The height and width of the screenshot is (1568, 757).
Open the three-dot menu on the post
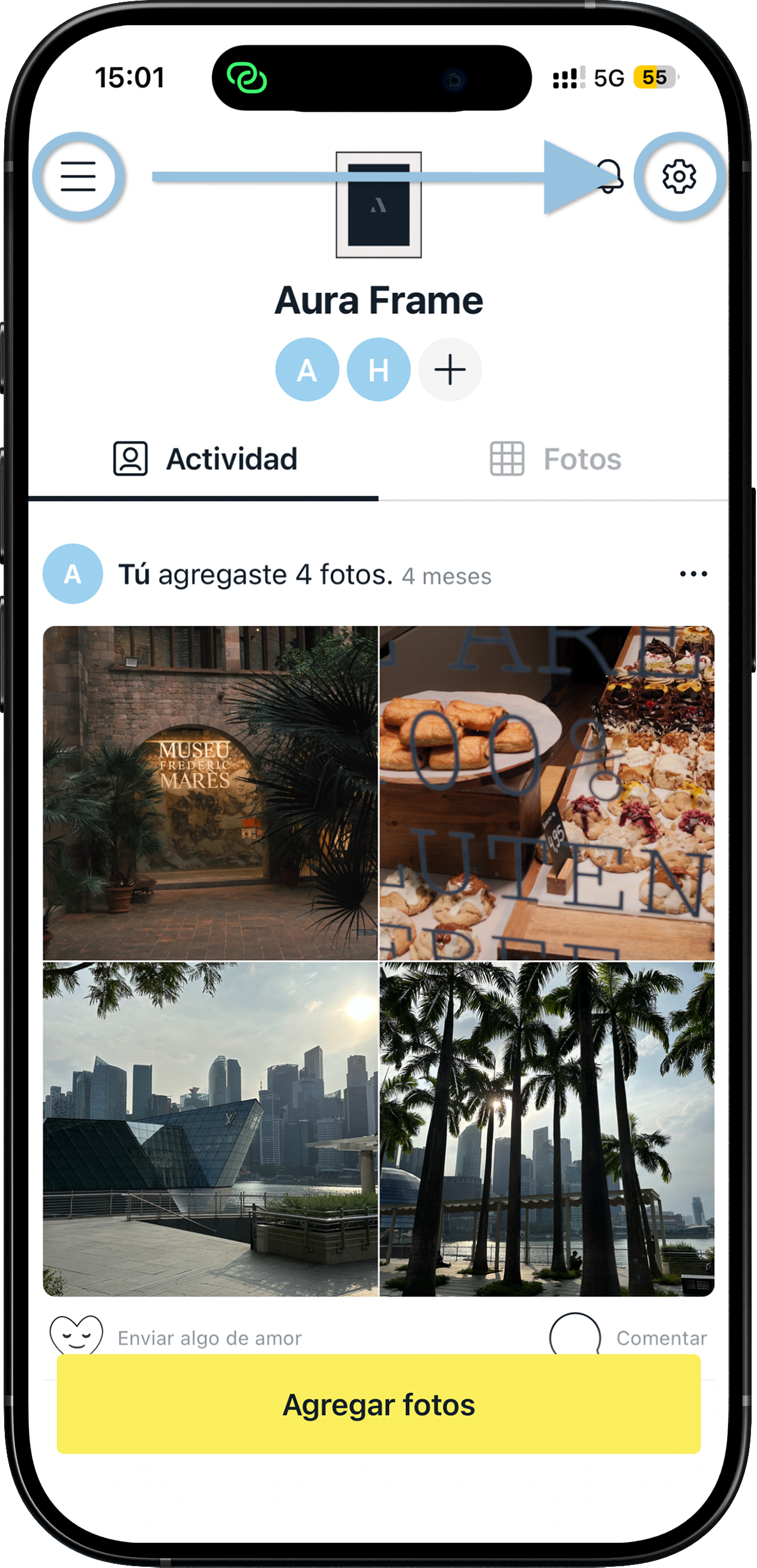693,574
